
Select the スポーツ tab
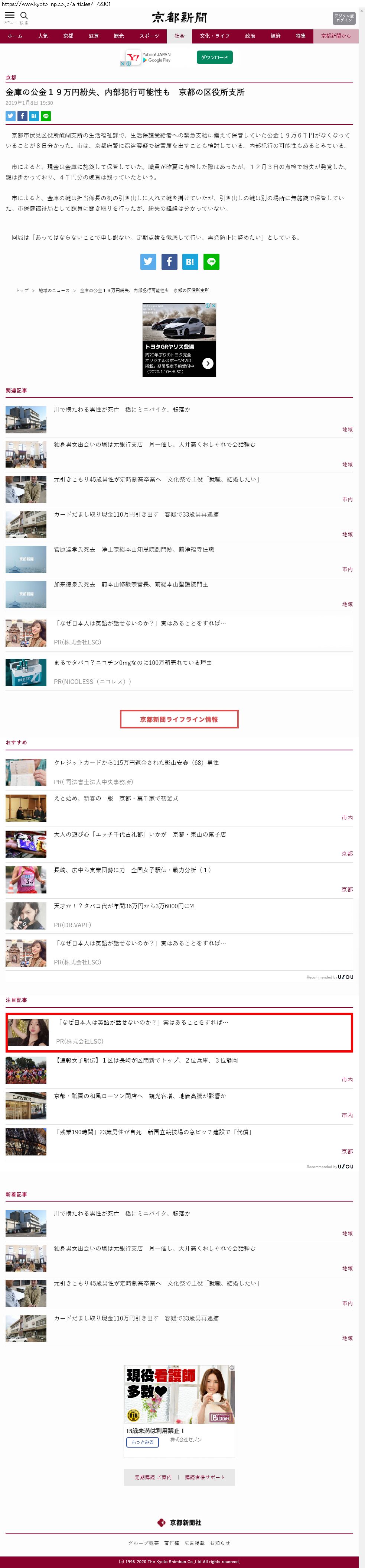point(149,36)
